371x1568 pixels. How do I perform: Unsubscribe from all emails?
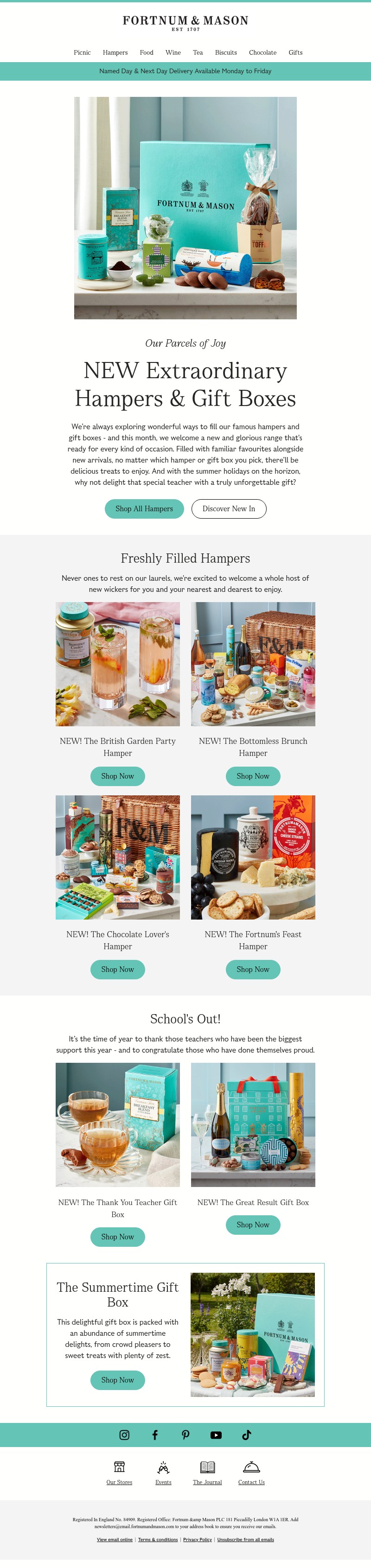pyautogui.click(x=245, y=1539)
